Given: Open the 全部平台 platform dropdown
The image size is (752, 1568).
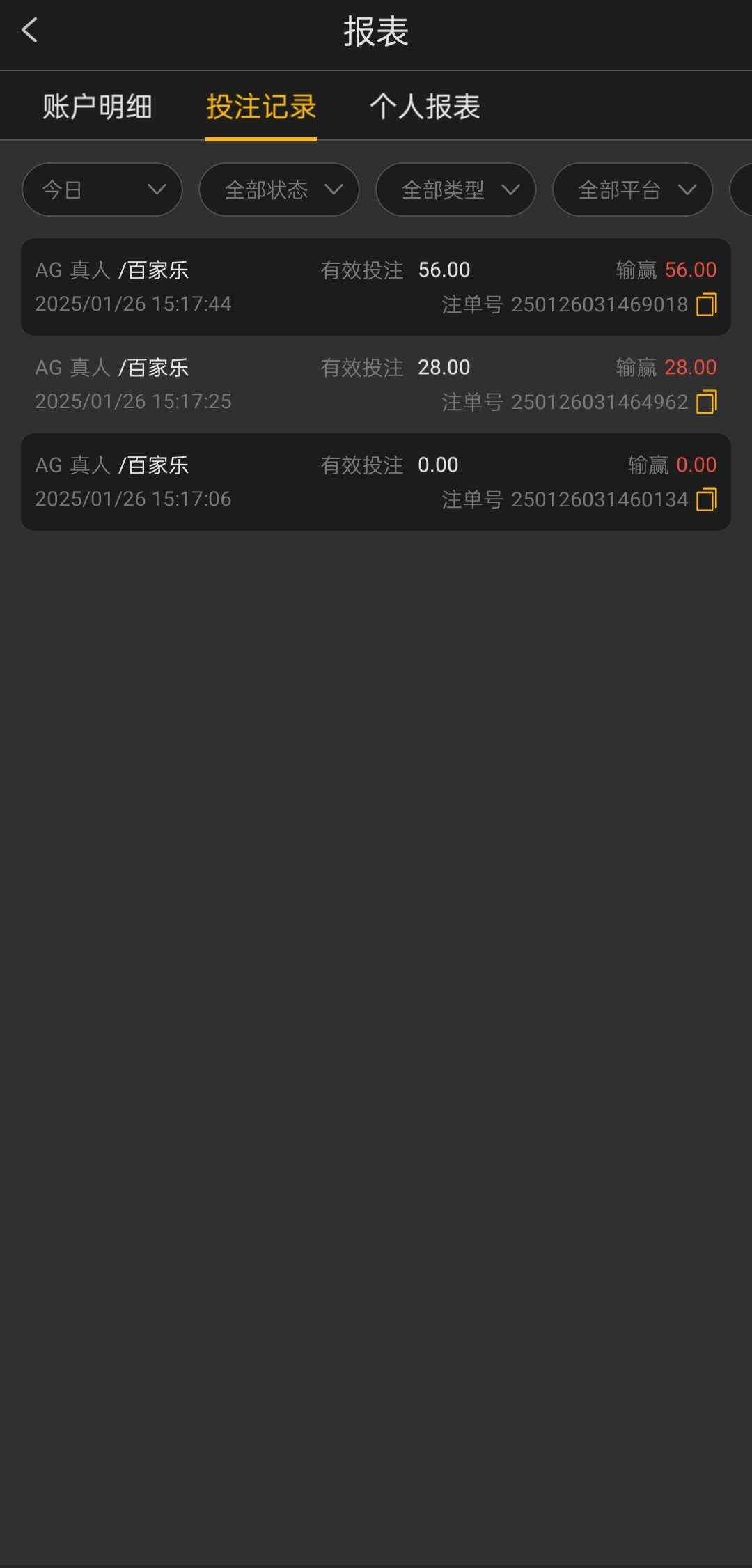Looking at the screenshot, I should 632,189.
